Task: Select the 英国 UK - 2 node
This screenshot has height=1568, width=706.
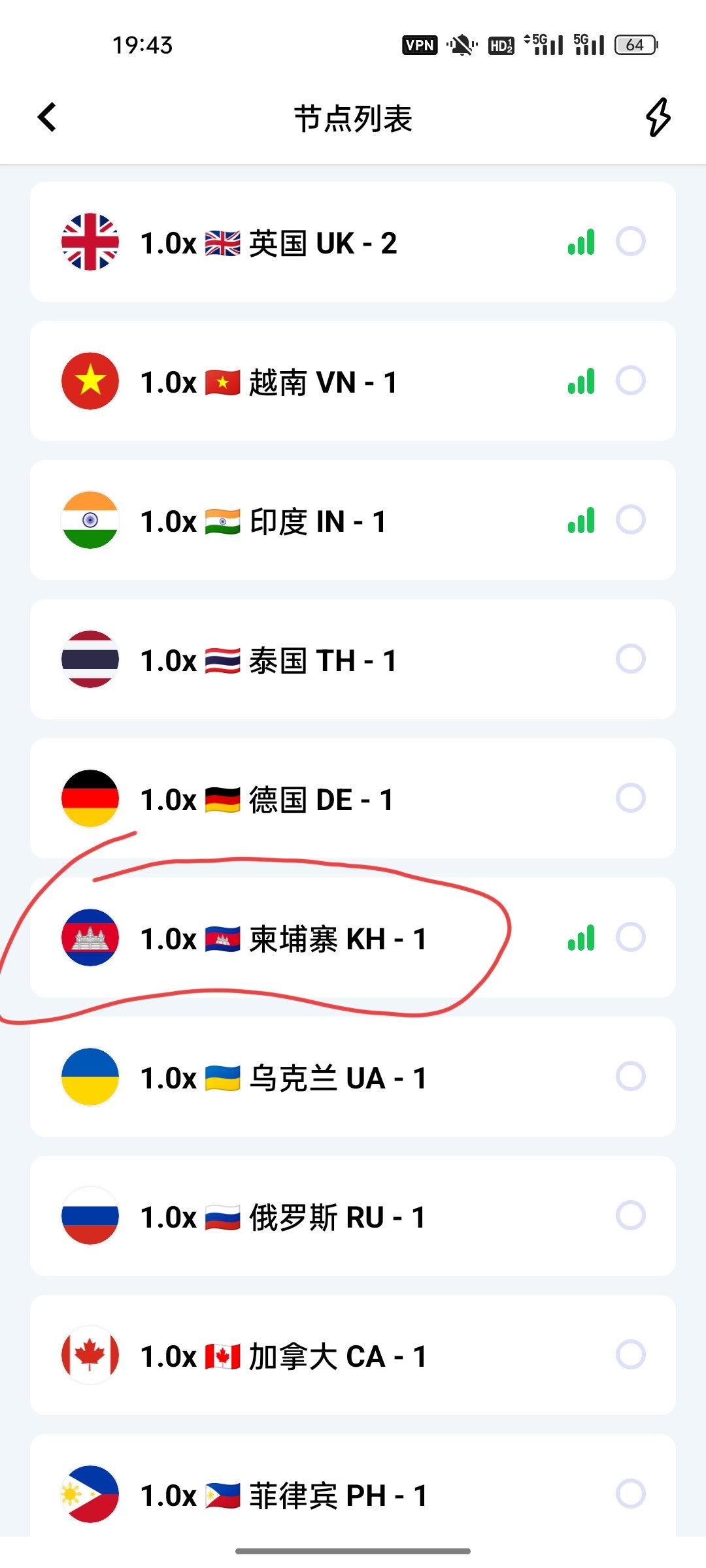Action: tap(353, 242)
